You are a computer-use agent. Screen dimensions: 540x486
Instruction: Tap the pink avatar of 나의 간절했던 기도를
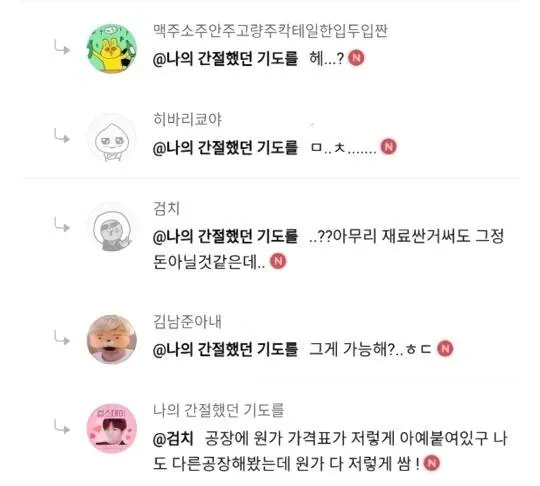click(112, 428)
